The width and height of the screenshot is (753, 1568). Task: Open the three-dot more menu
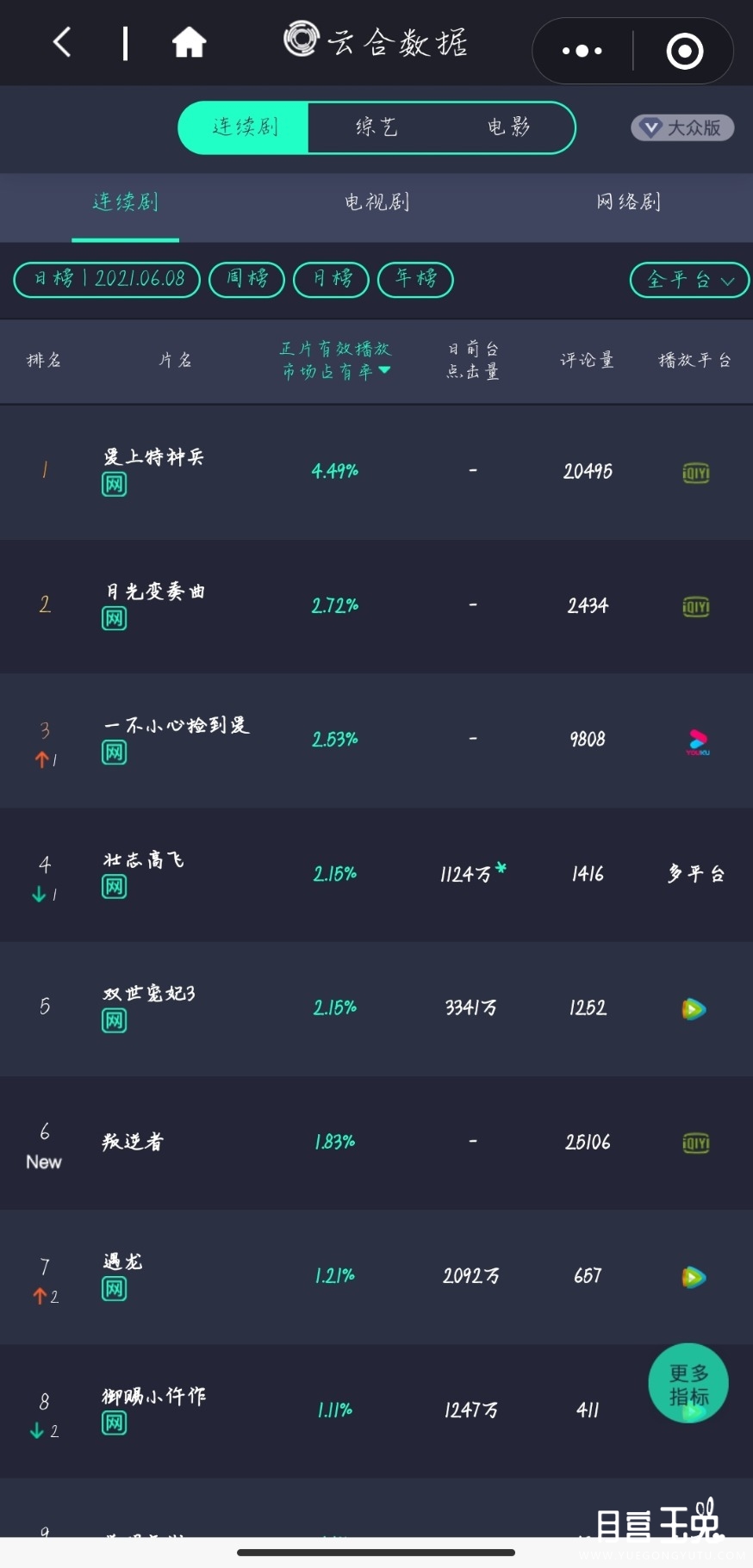[582, 51]
